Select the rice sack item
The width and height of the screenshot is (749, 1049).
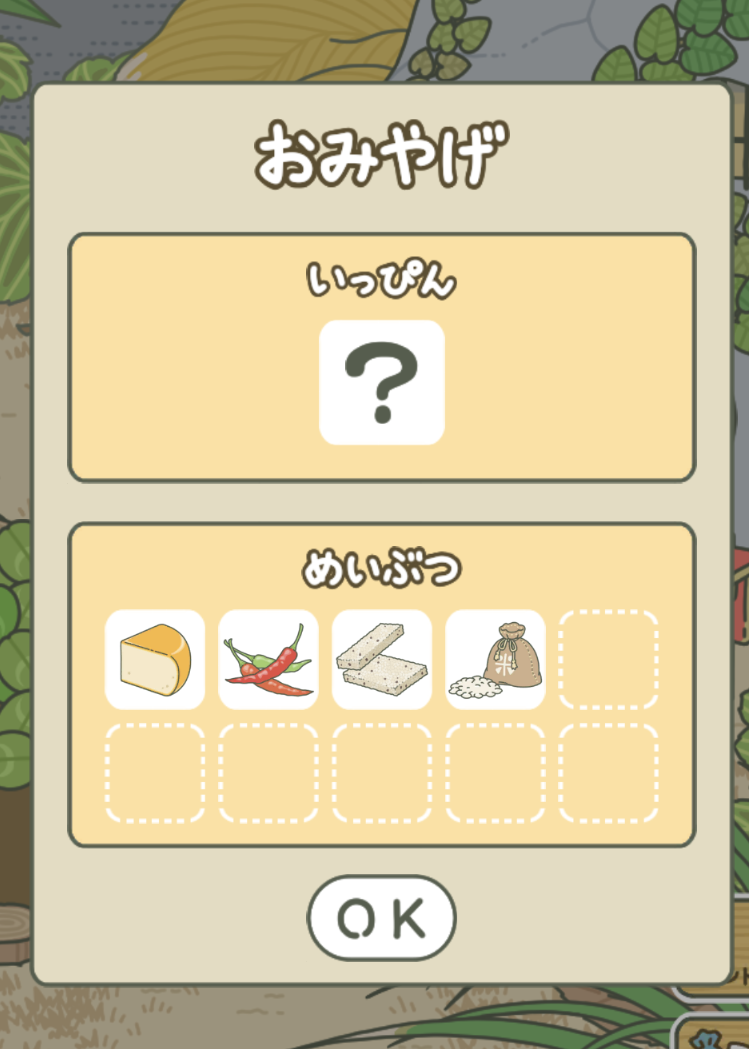[495, 660]
